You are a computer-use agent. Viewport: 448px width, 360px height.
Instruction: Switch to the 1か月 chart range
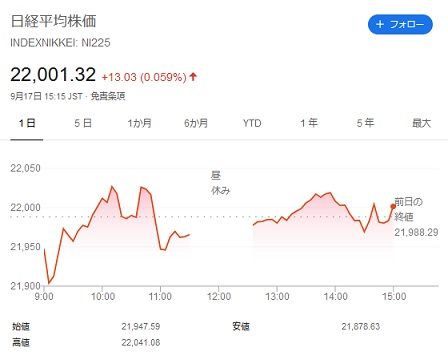139,123
